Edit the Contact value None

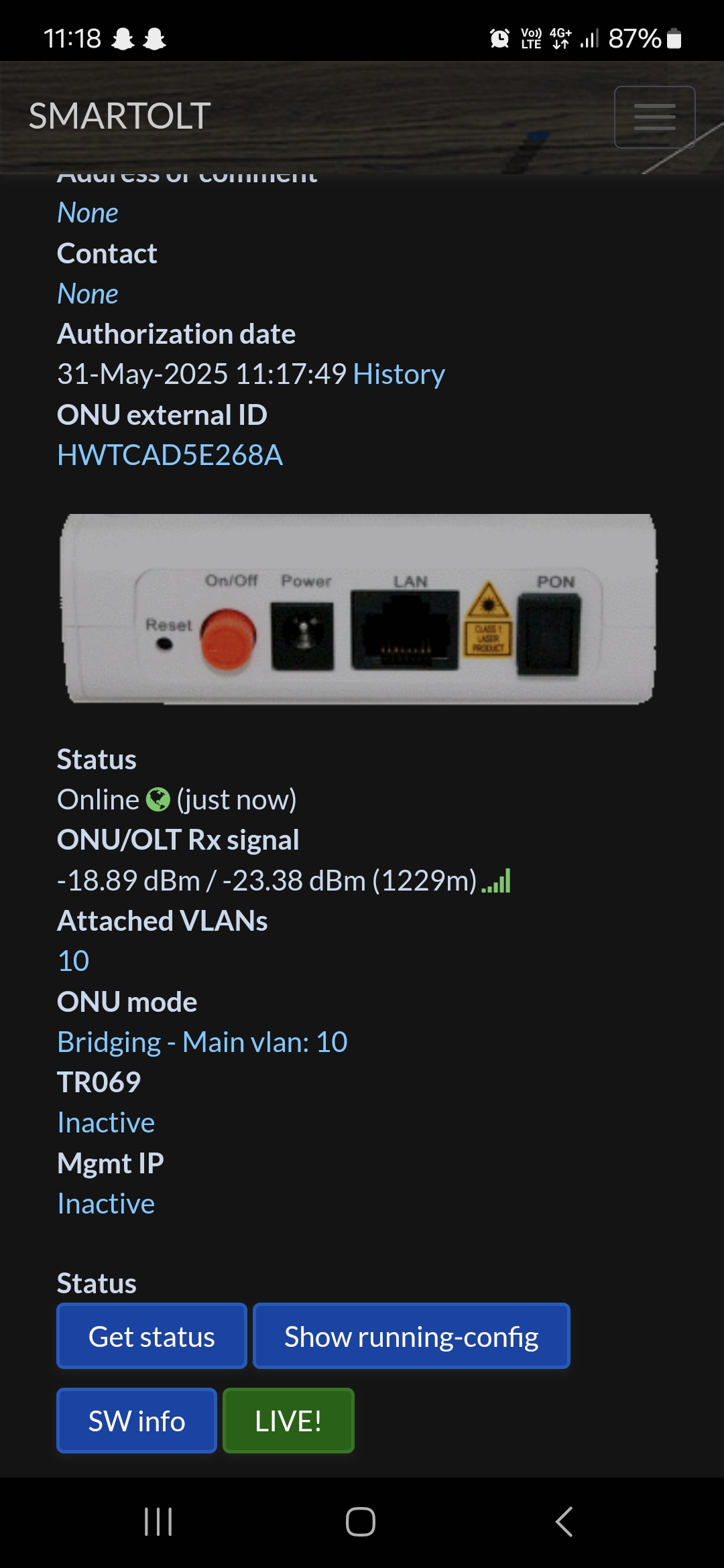[88, 293]
